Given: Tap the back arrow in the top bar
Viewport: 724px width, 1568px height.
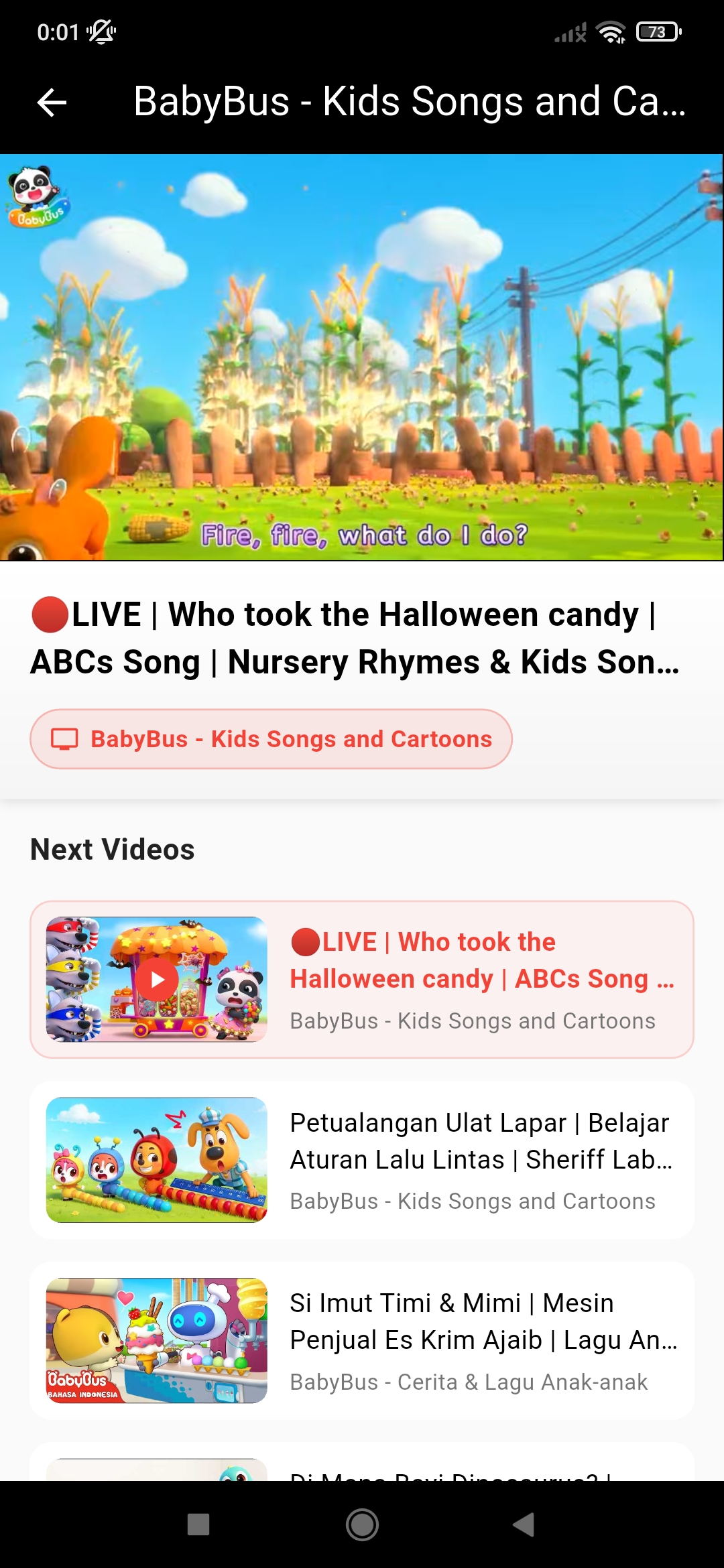Looking at the screenshot, I should pos(50,102).
